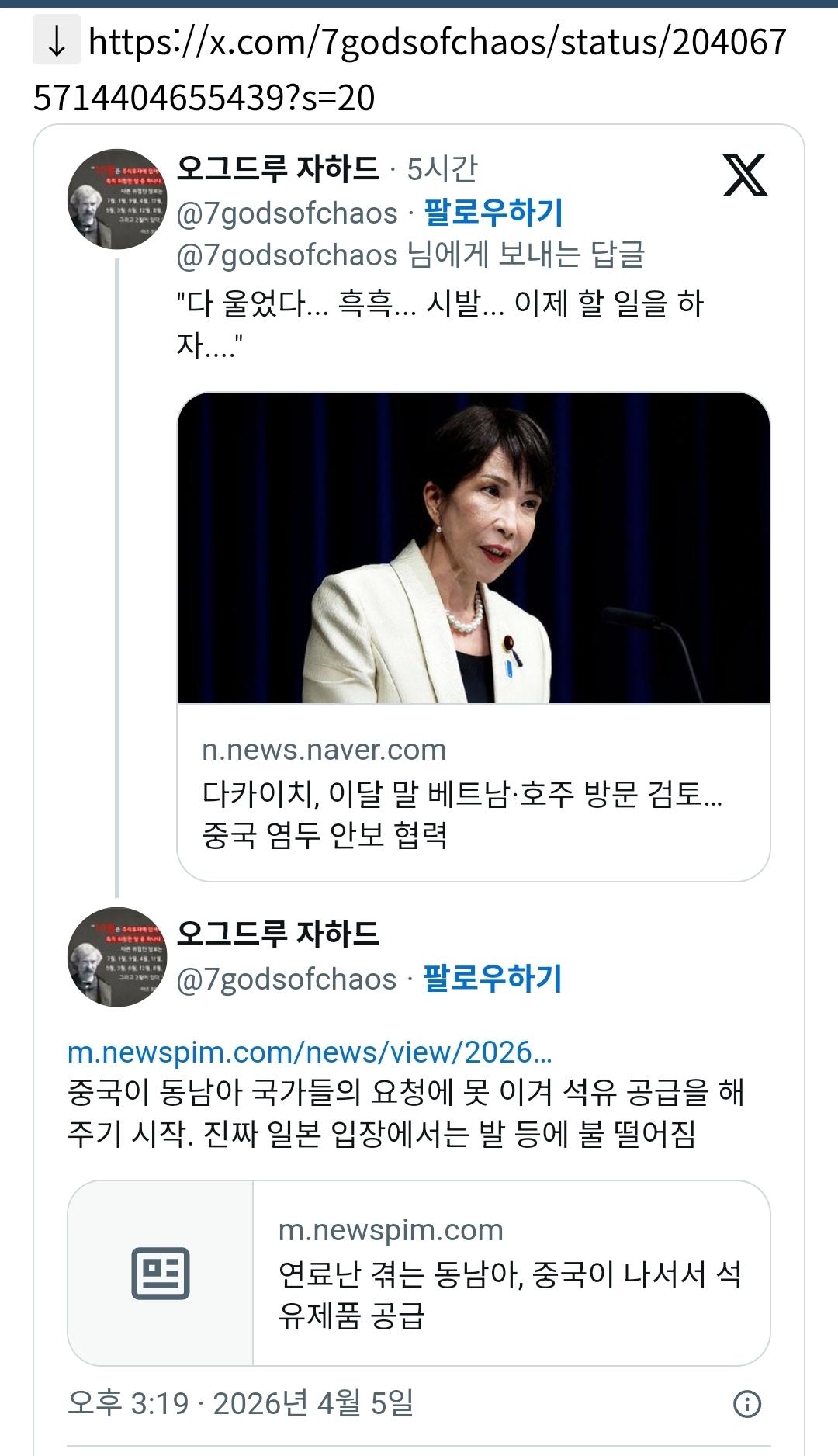838x1456 pixels.
Task: Open the 5시간 timestamp of the reply
Action: 442,169
